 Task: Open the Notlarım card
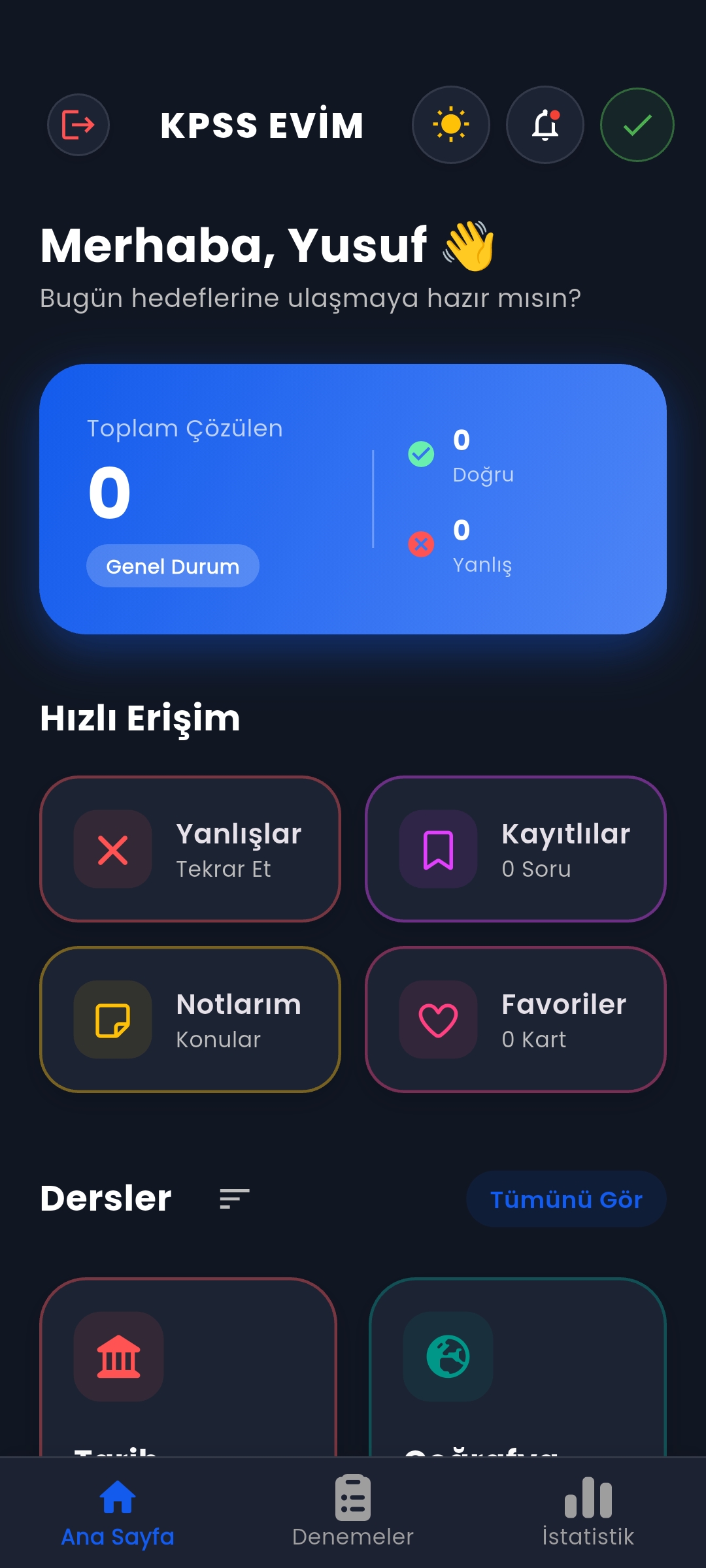click(190, 1020)
